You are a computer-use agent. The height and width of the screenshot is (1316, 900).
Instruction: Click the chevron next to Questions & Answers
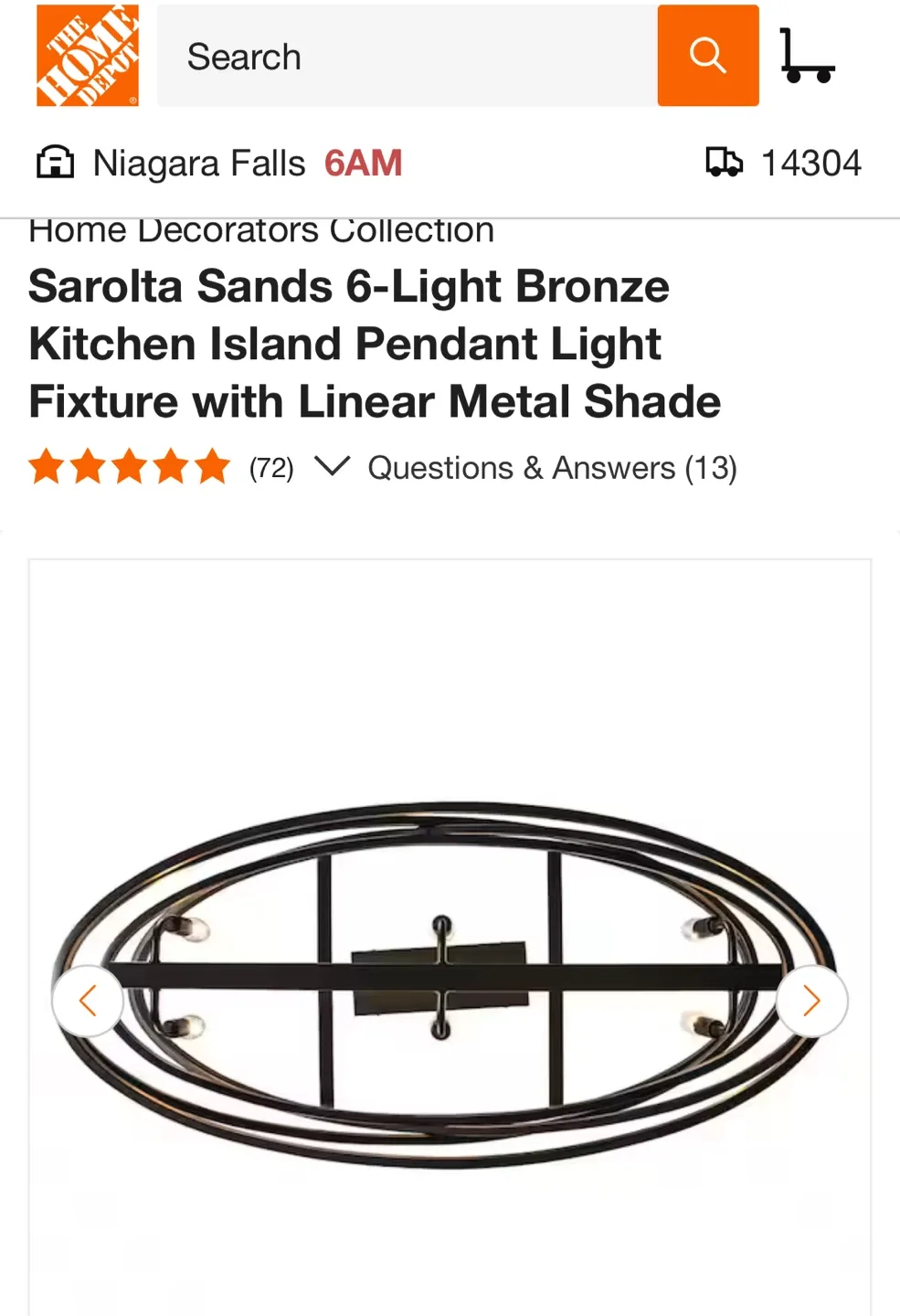pyautogui.click(x=332, y=467)
